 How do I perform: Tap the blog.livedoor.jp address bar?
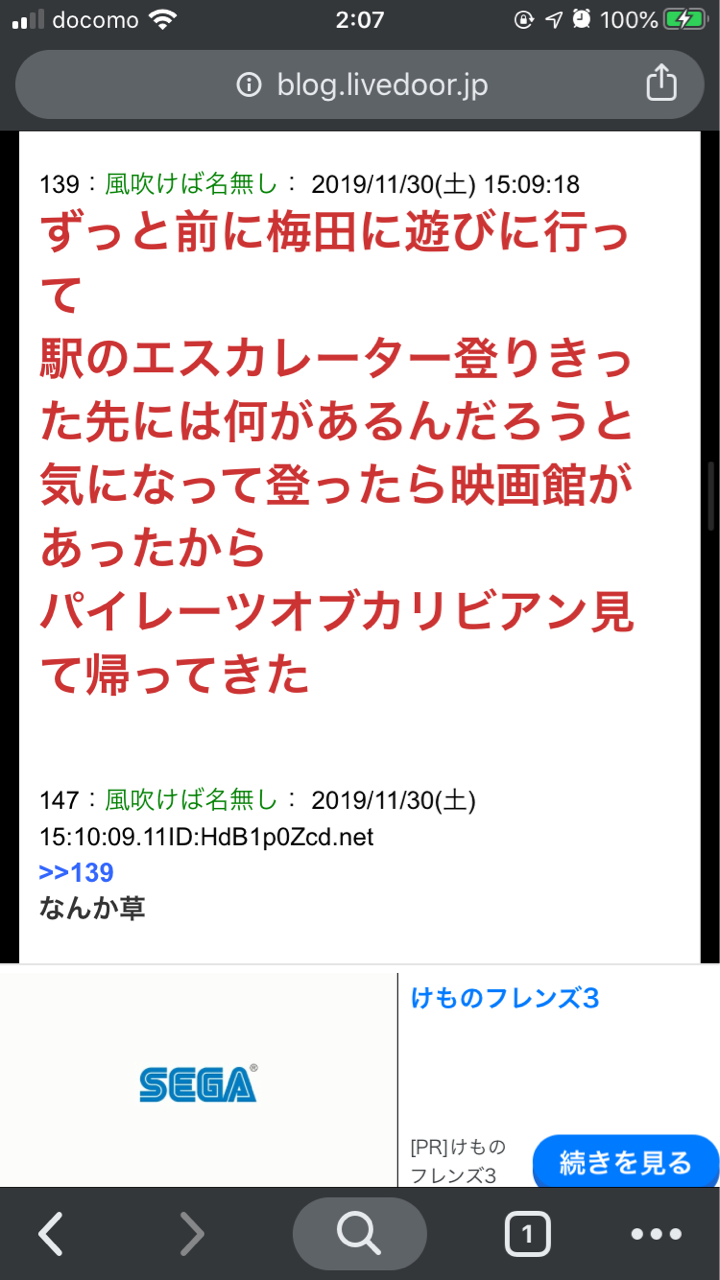360,85
